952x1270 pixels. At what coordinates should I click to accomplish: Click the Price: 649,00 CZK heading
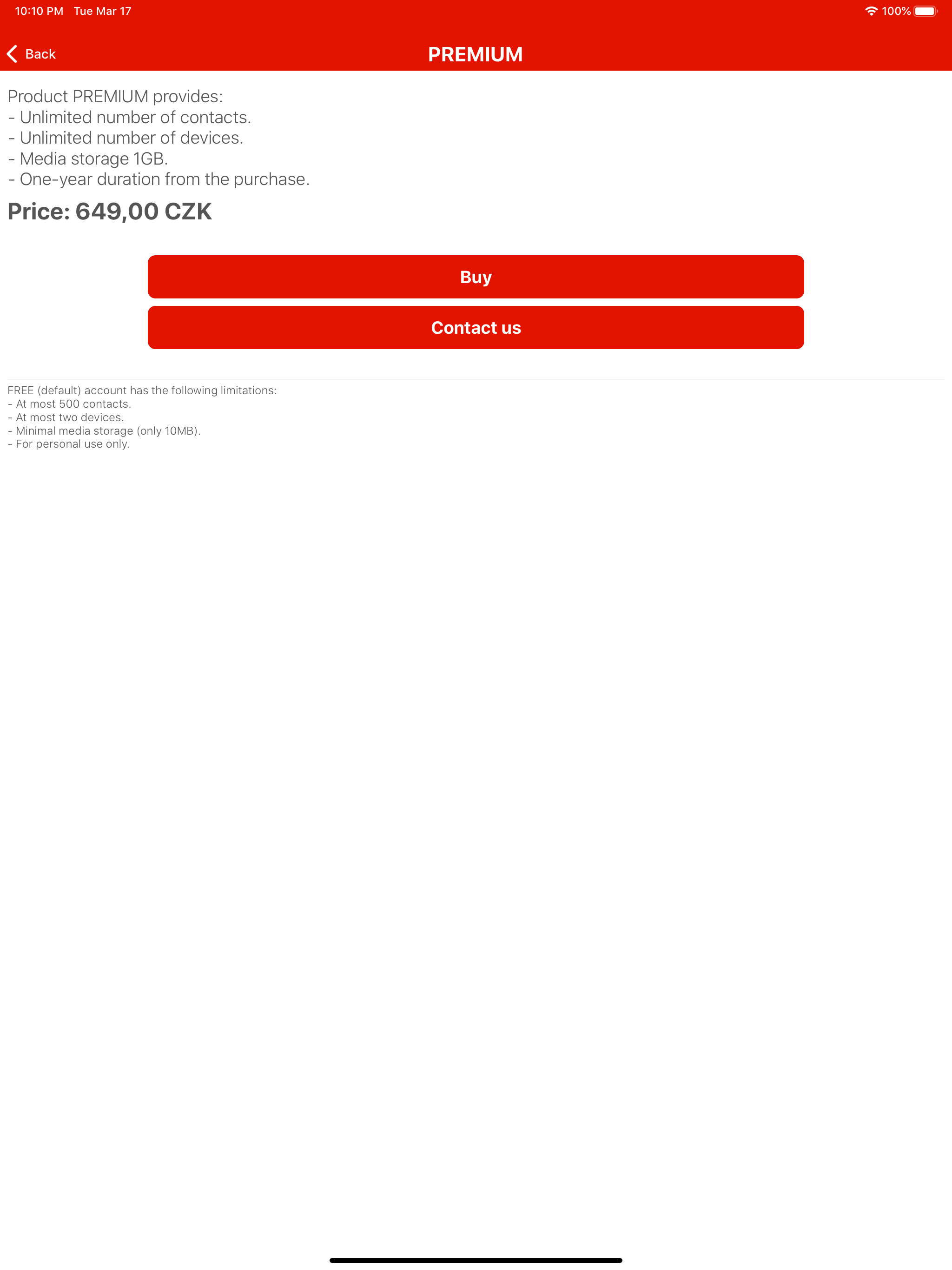pos(109,212)
